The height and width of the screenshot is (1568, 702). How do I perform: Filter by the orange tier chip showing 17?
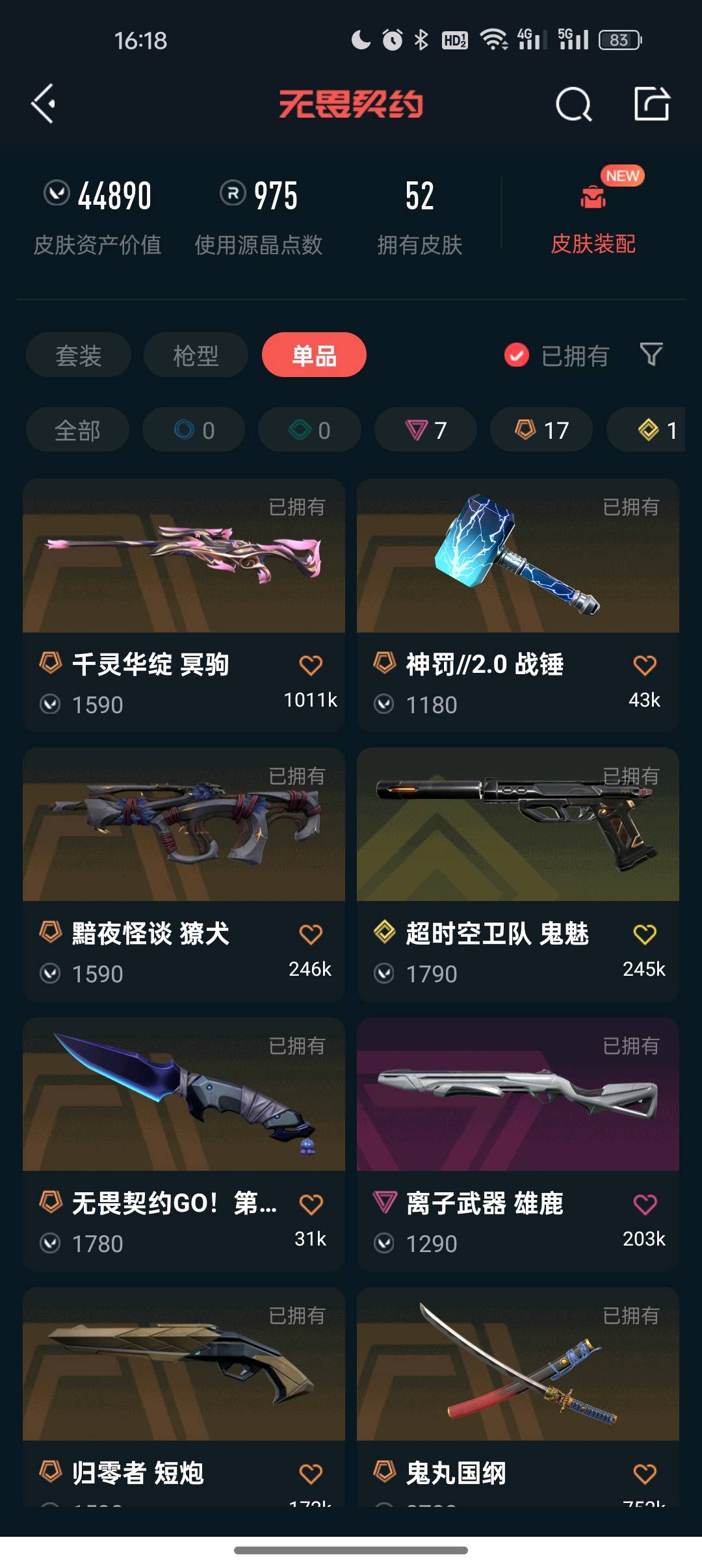pyautogui.click(x=541, y=430)
